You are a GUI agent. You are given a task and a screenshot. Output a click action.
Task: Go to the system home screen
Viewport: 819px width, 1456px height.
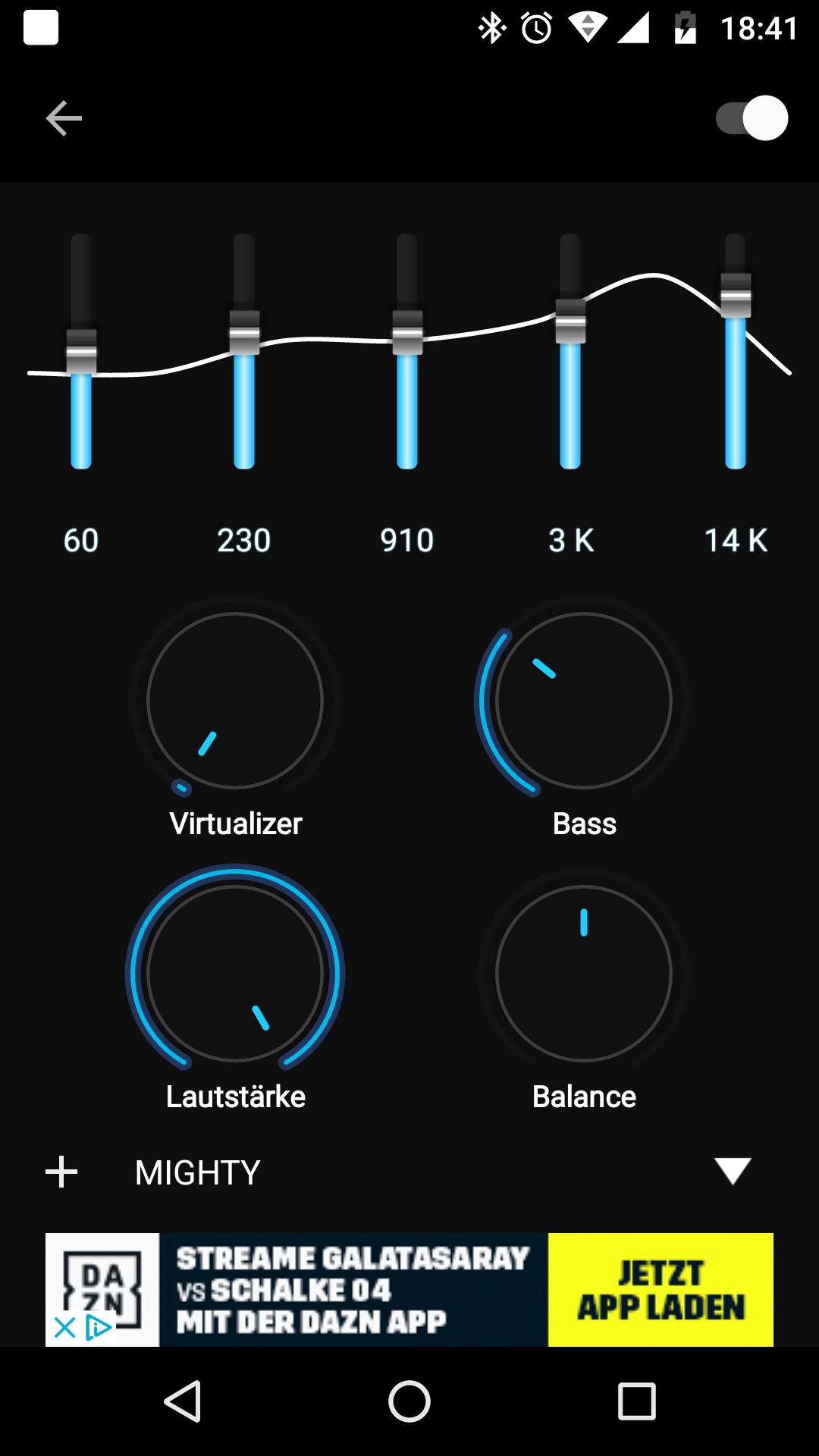(409, 1401)
